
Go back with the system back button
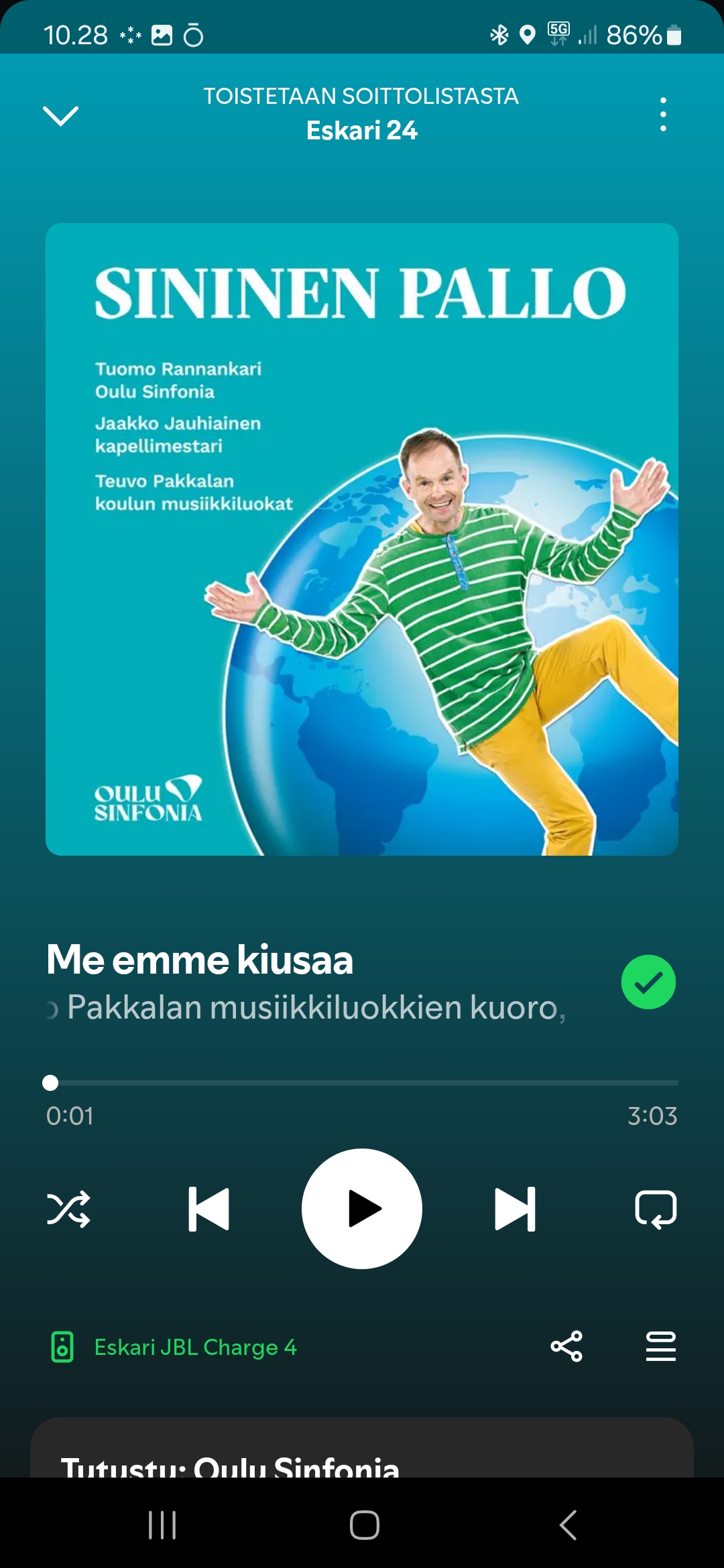(x=567, y=1525)
